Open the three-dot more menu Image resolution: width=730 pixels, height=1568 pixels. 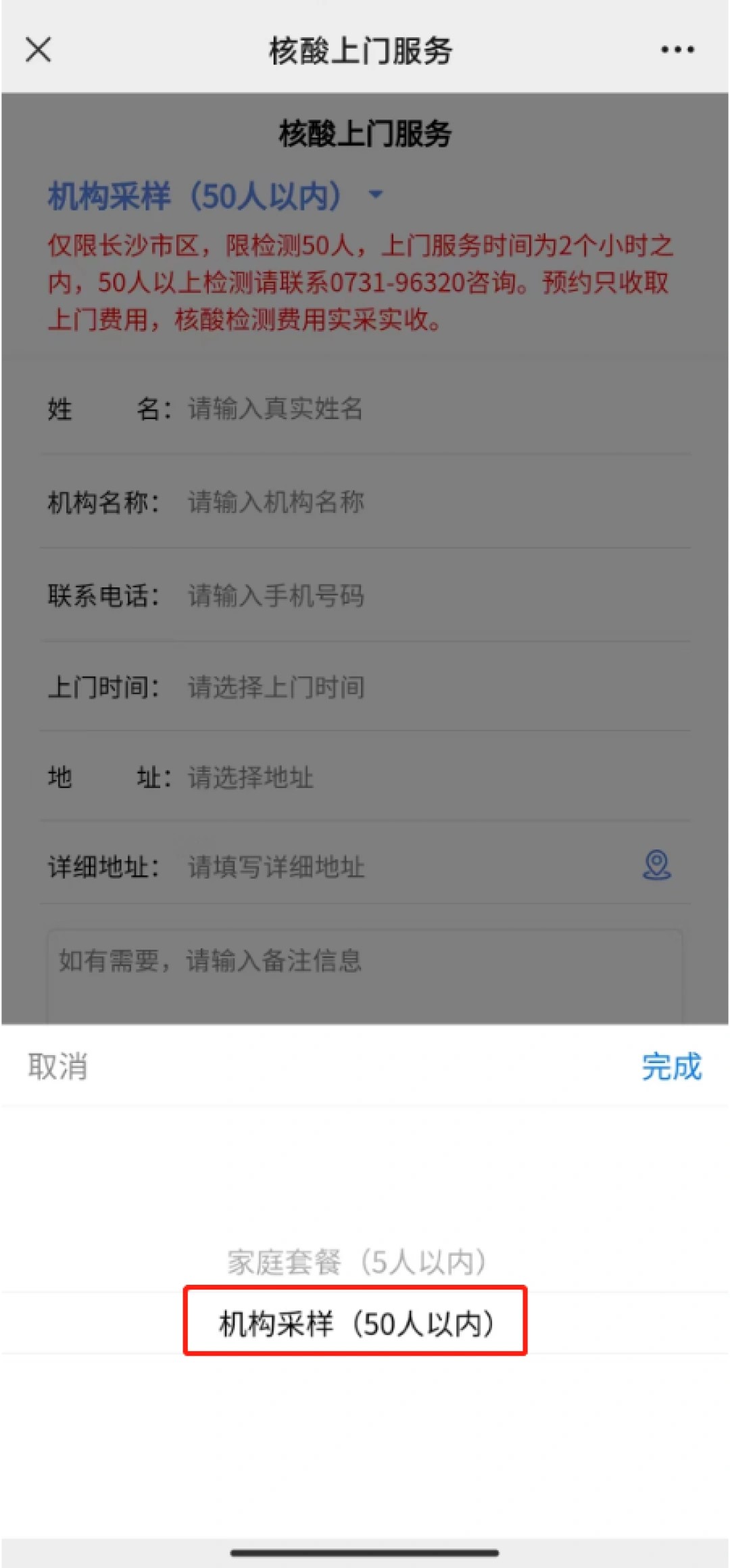(677, 49)
